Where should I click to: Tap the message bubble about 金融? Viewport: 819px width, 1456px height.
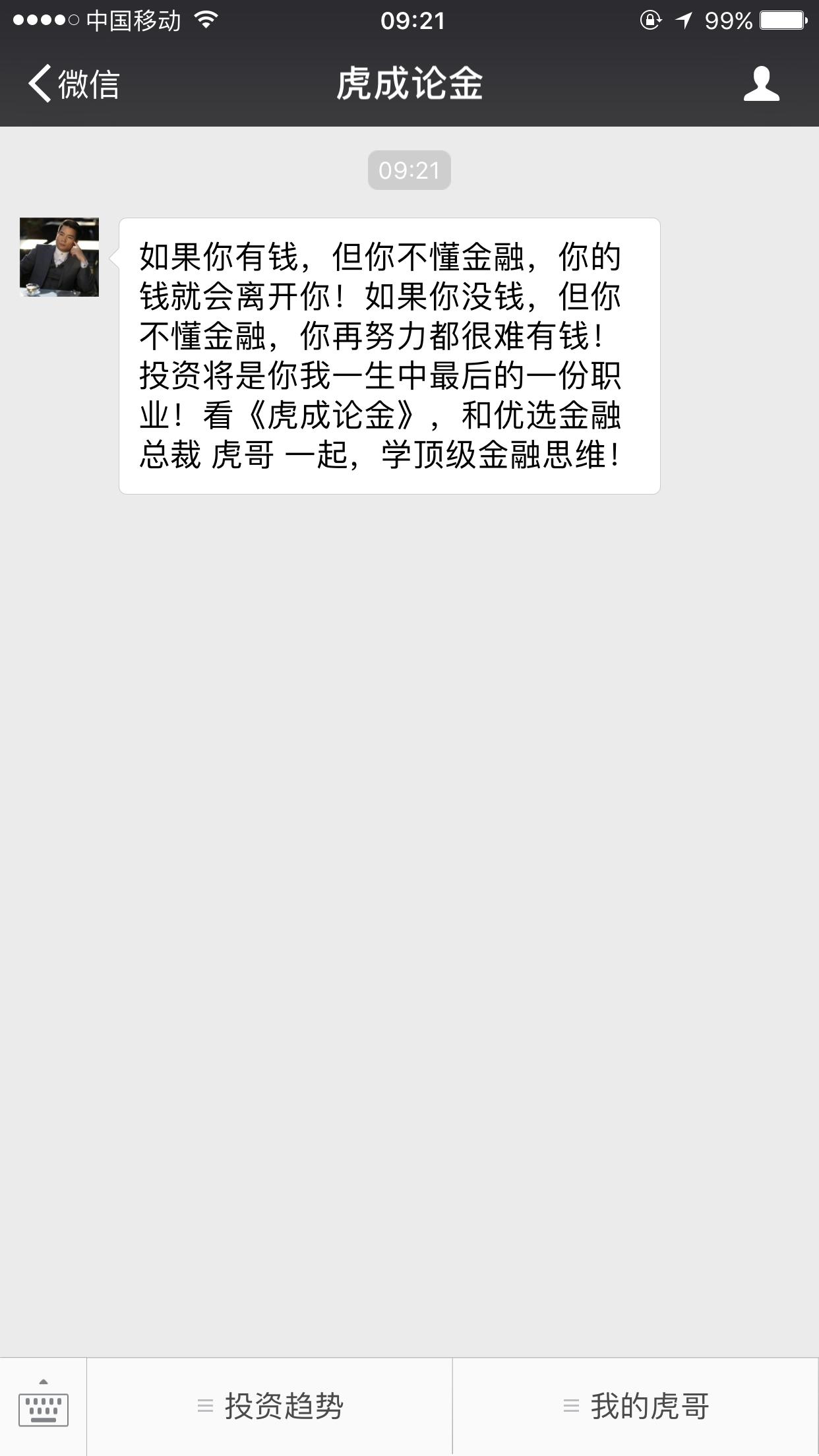coord(389,356)
